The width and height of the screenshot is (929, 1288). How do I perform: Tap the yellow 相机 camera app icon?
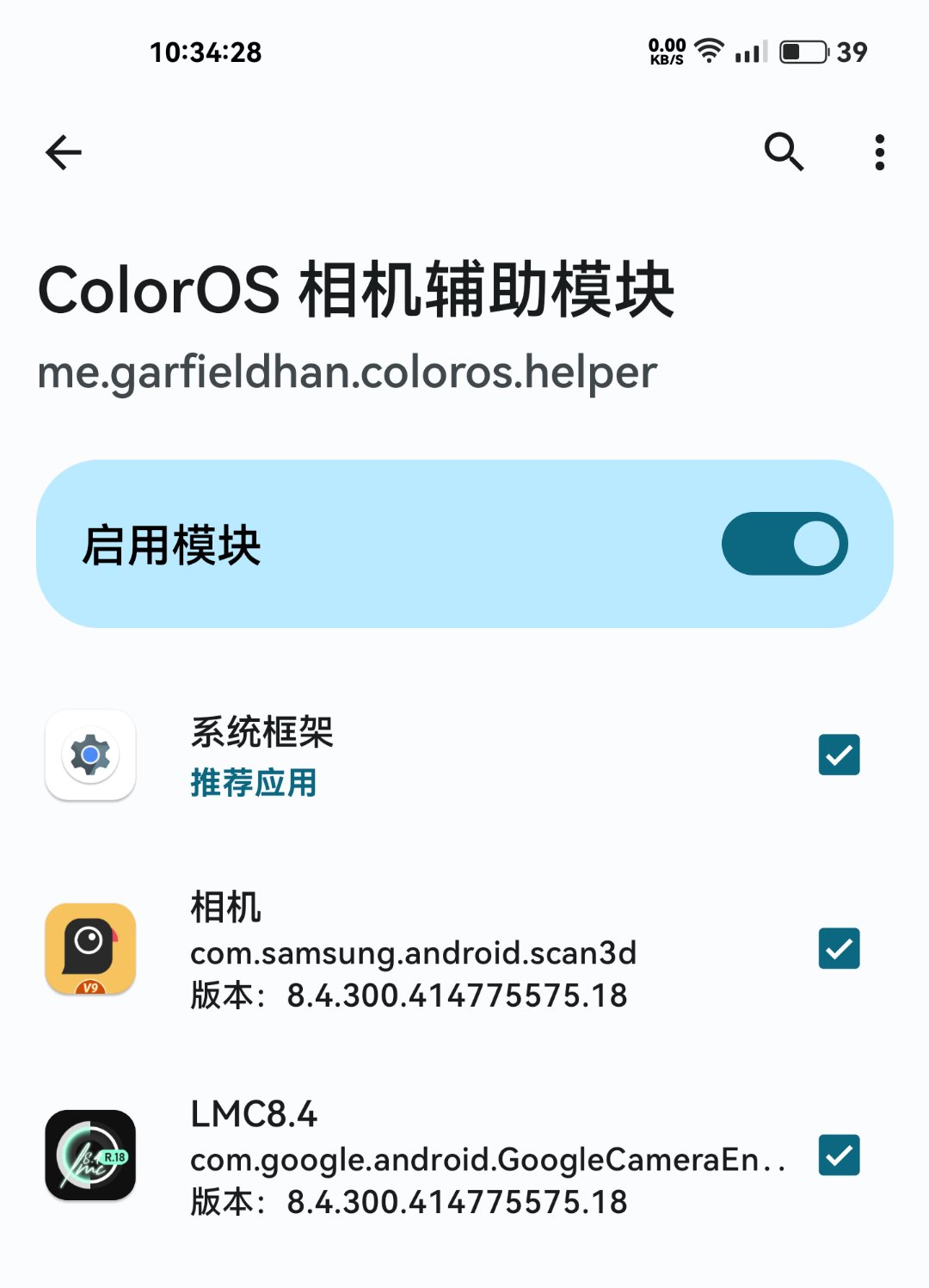90,949
